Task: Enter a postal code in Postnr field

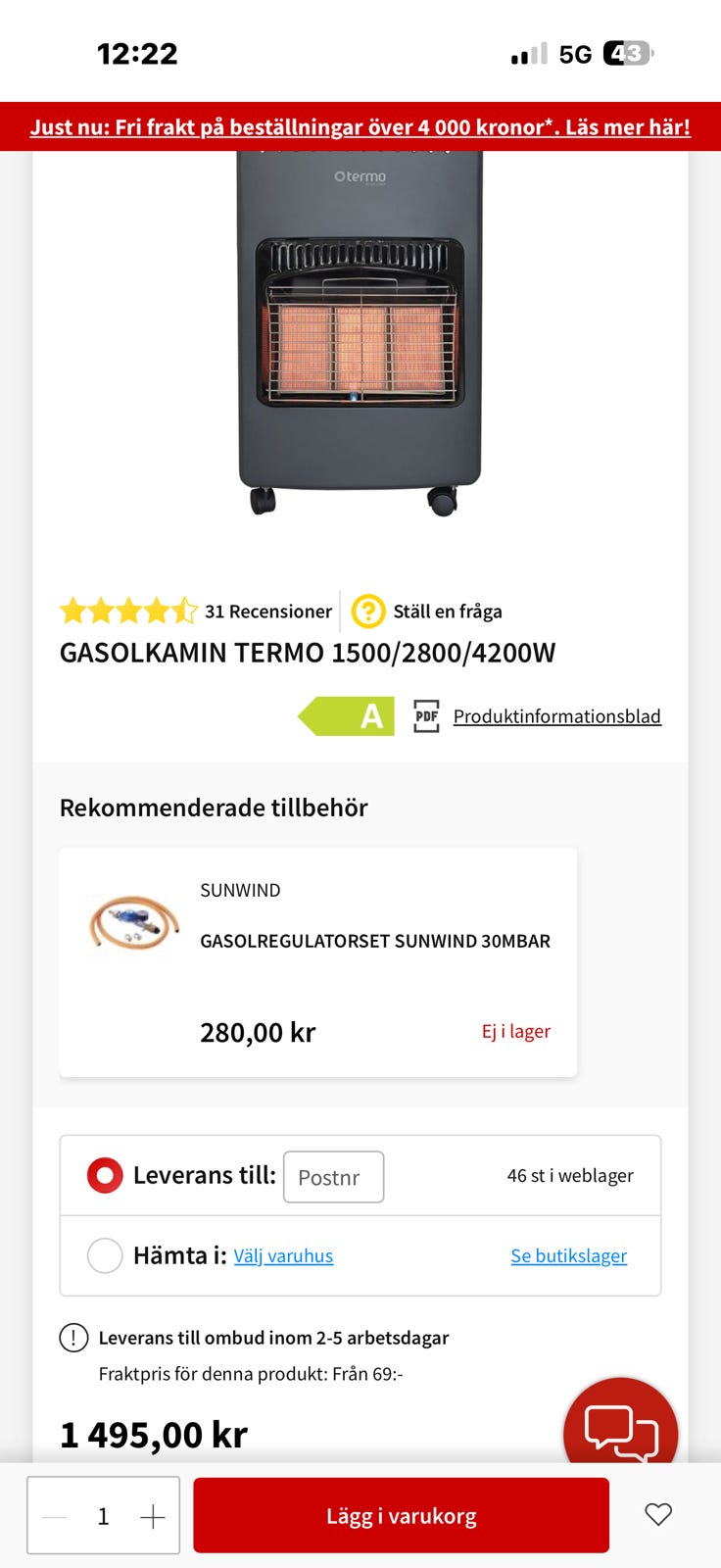Action: (x=333, y=1177)
